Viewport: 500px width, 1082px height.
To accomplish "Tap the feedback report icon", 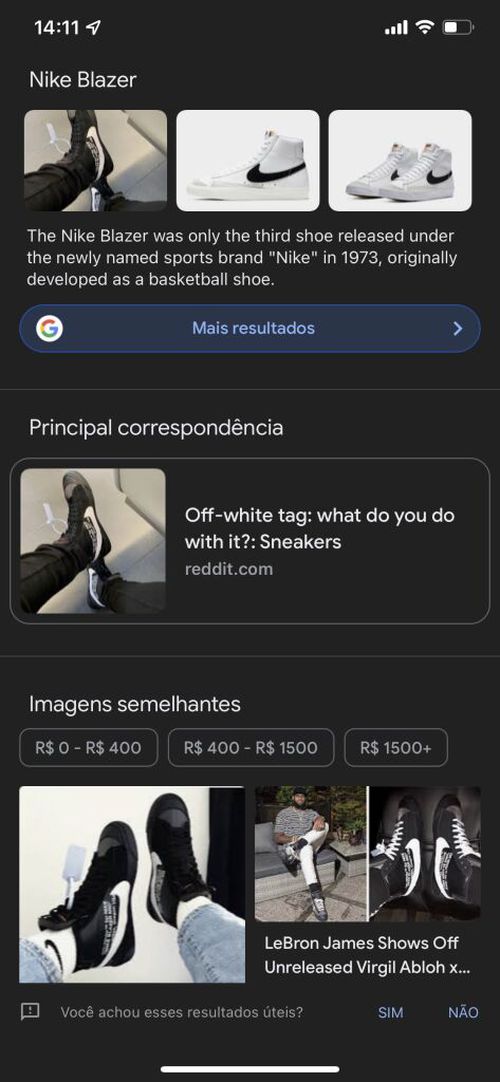I will 30,1012.
